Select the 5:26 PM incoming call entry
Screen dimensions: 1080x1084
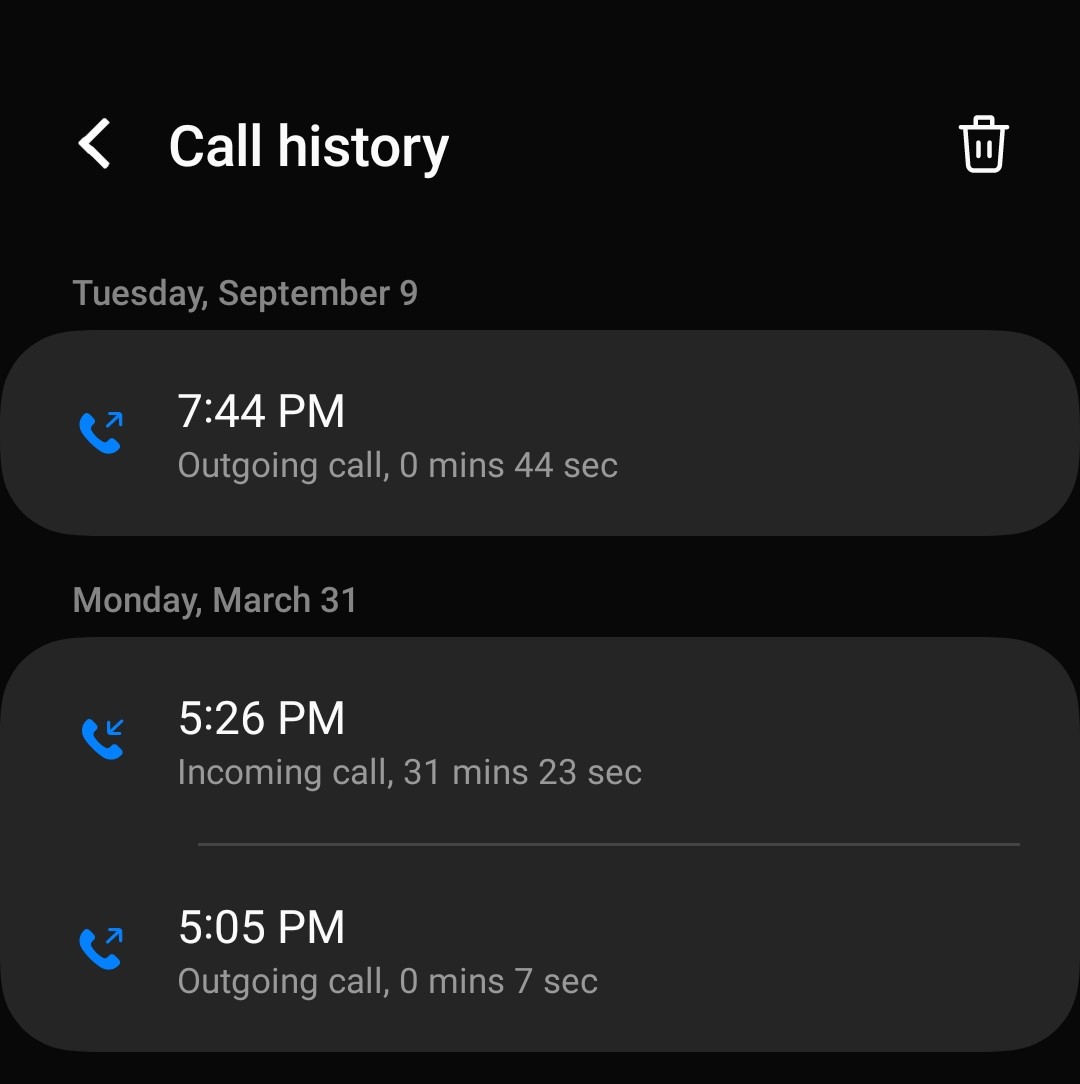tap(540, 741)
